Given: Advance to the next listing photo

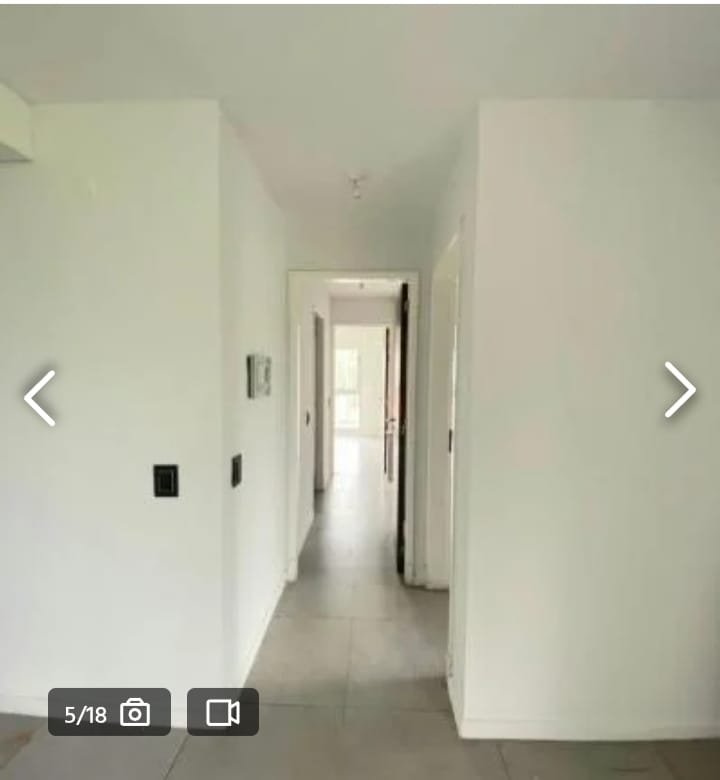Looking at the screenshot, I should tap(680, 390).
